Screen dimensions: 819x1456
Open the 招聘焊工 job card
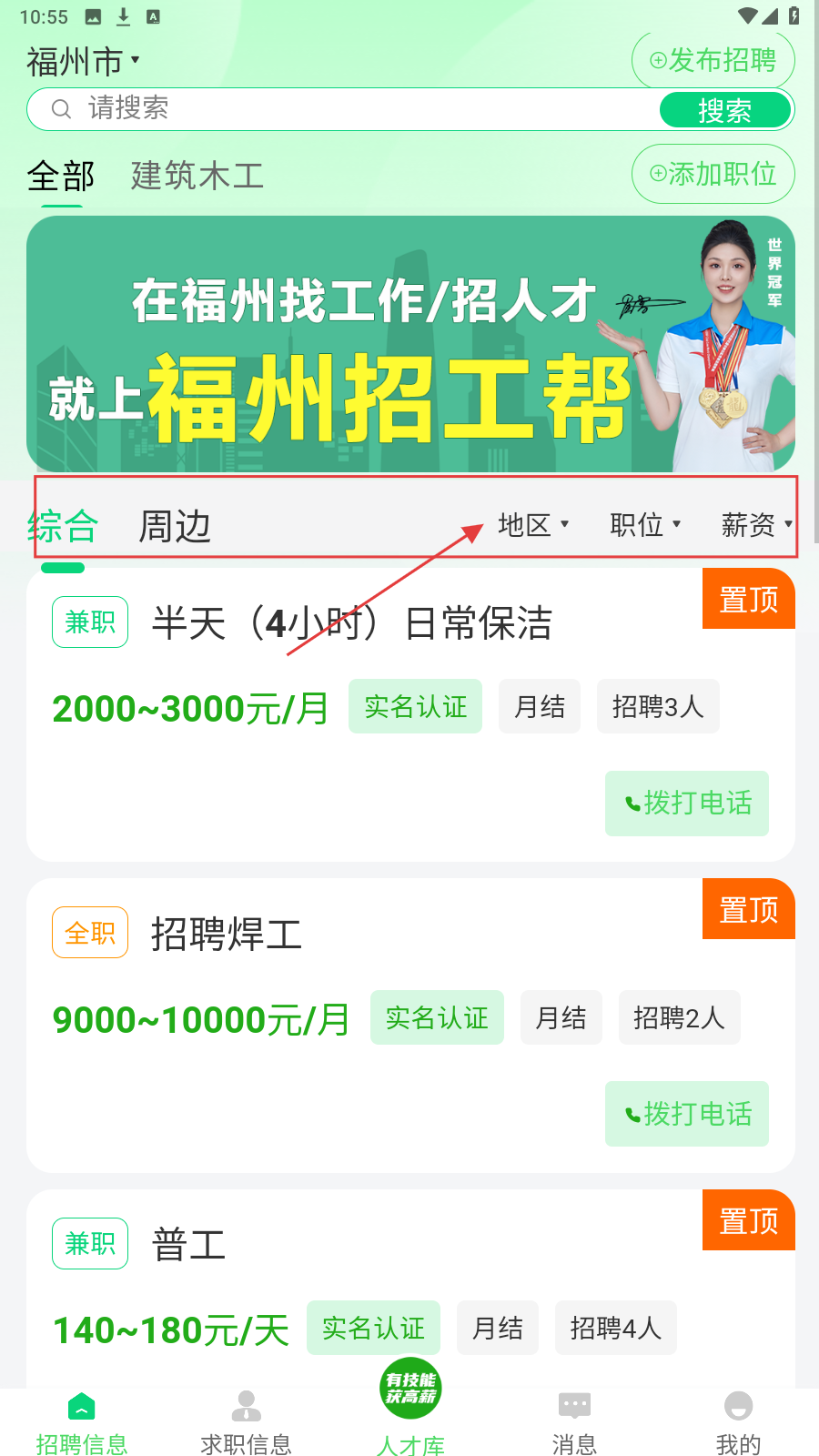point(227,935)
